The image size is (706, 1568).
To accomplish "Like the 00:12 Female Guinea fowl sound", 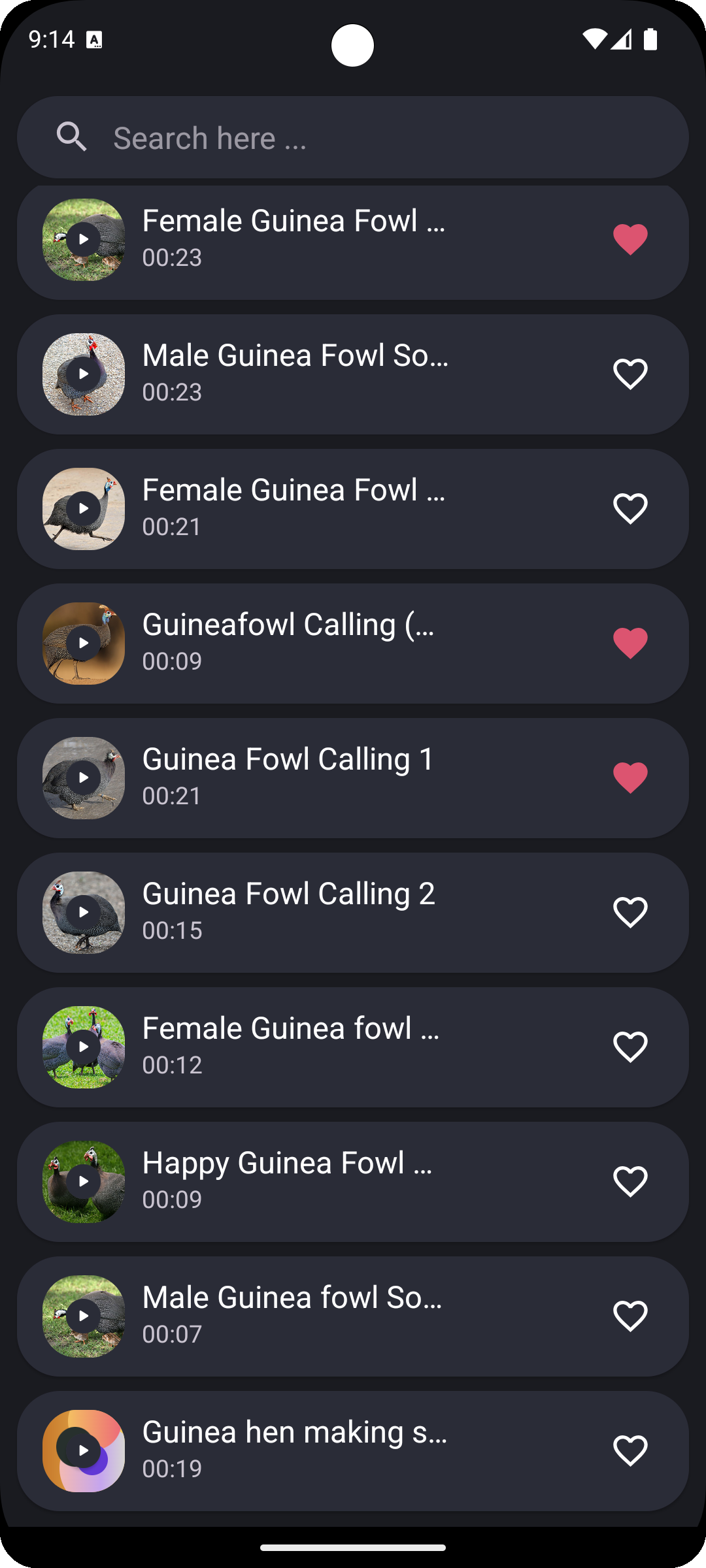I will (x=630, y=1047).
